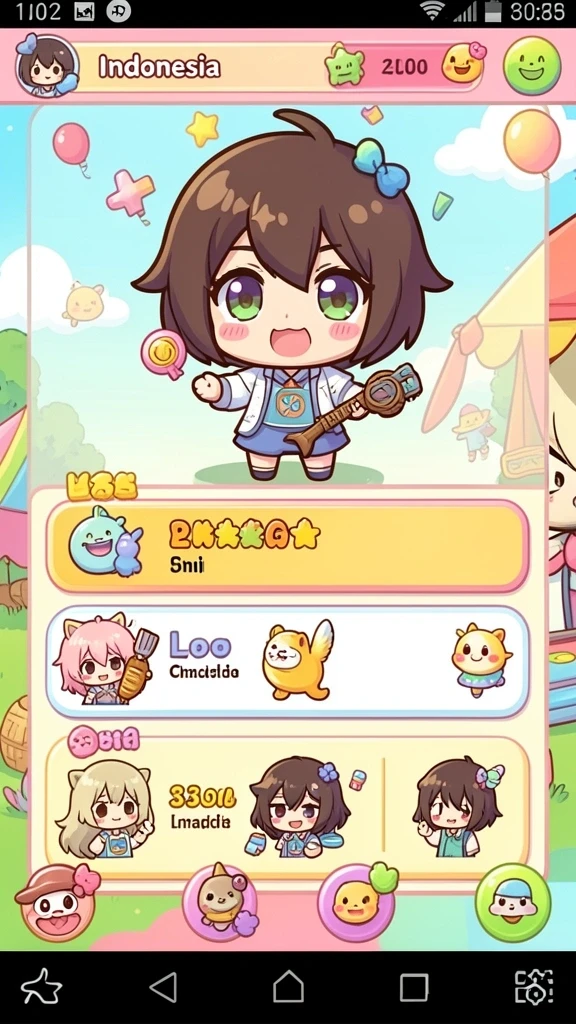Open the card with the blonde cat-eared character

point(287,807)
